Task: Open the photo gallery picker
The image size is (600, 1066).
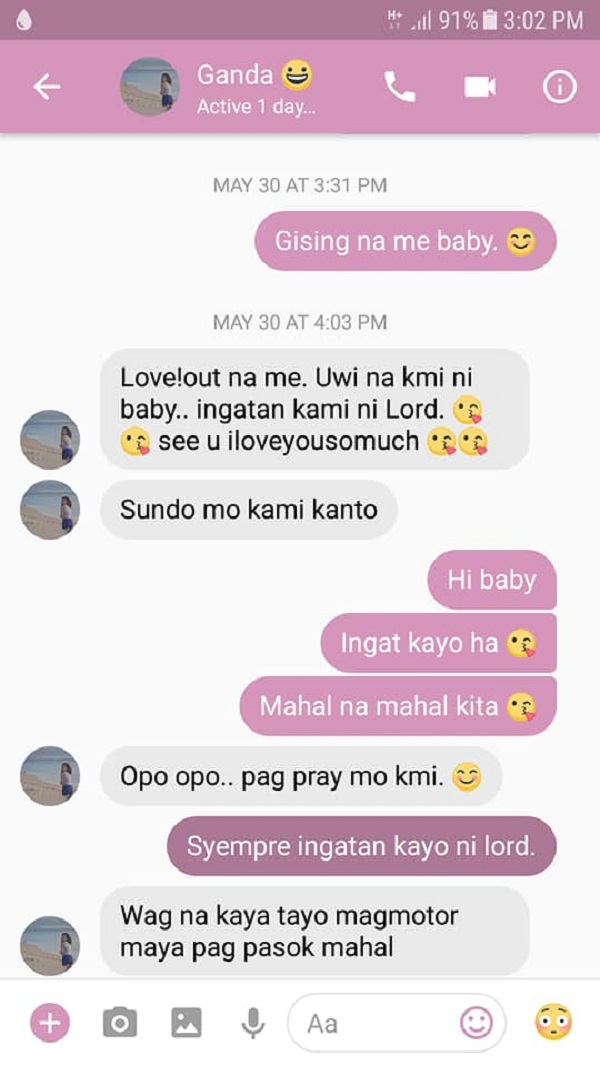Action: [x=186, y=1022]
